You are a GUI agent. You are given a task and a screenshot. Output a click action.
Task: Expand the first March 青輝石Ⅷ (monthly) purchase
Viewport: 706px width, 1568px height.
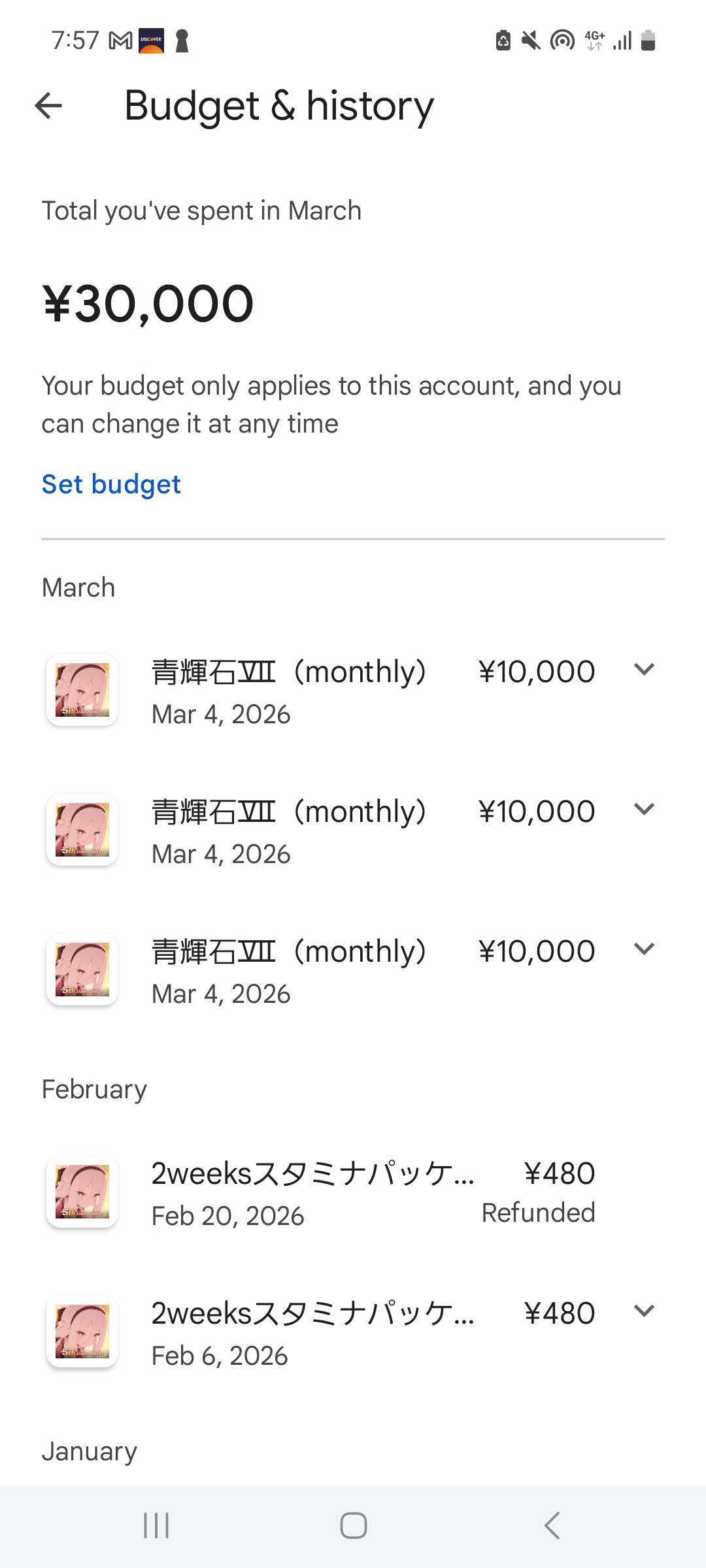tap(644, 670)
